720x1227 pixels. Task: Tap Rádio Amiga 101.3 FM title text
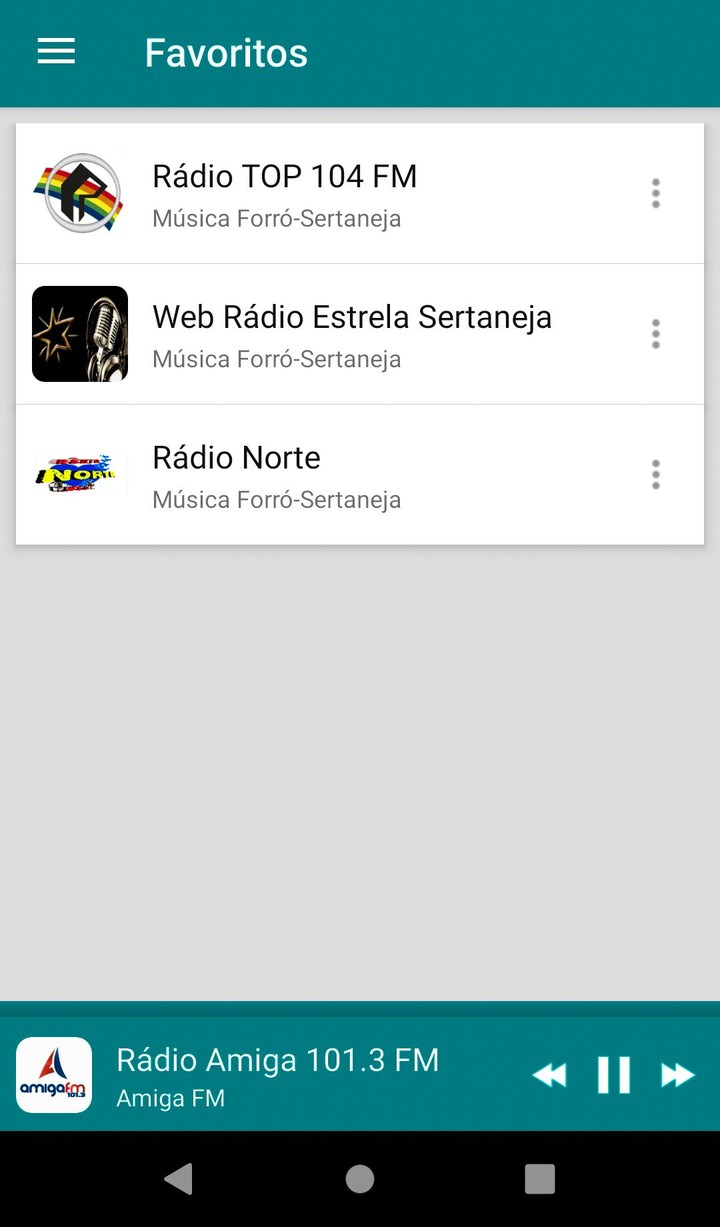point(278,1060)
